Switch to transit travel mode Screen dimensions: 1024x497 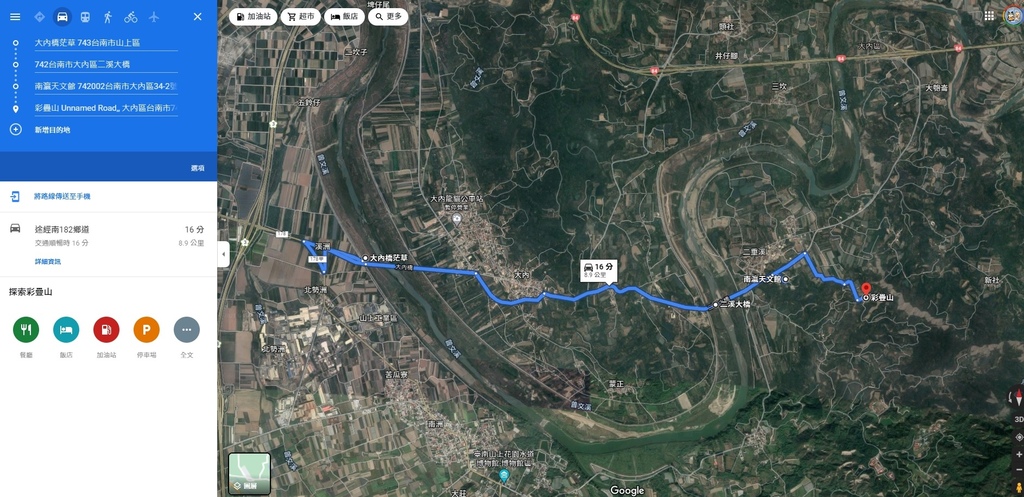85,17
